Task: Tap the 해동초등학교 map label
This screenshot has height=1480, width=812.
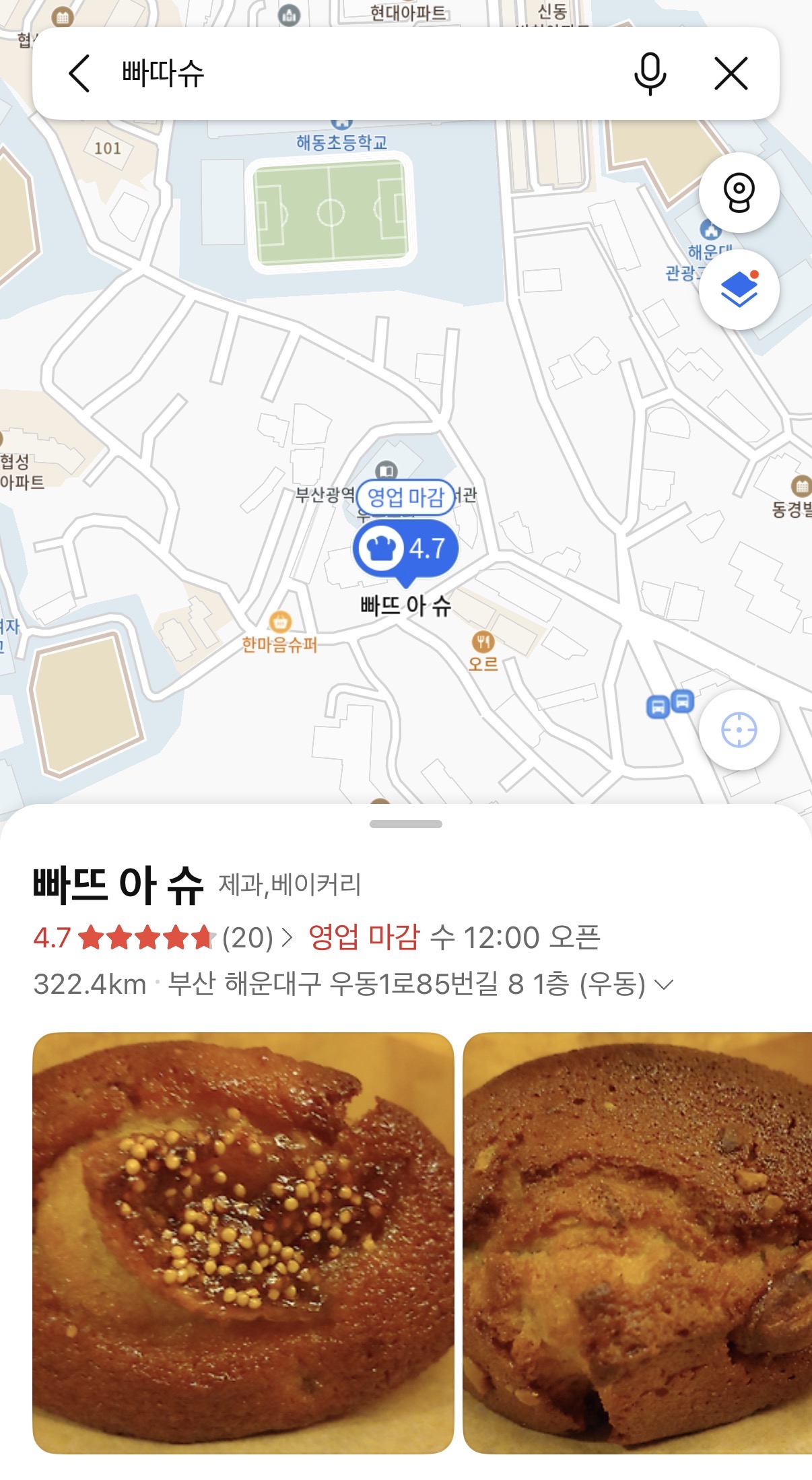Action: pyautogui.click(x=342, y=142)
